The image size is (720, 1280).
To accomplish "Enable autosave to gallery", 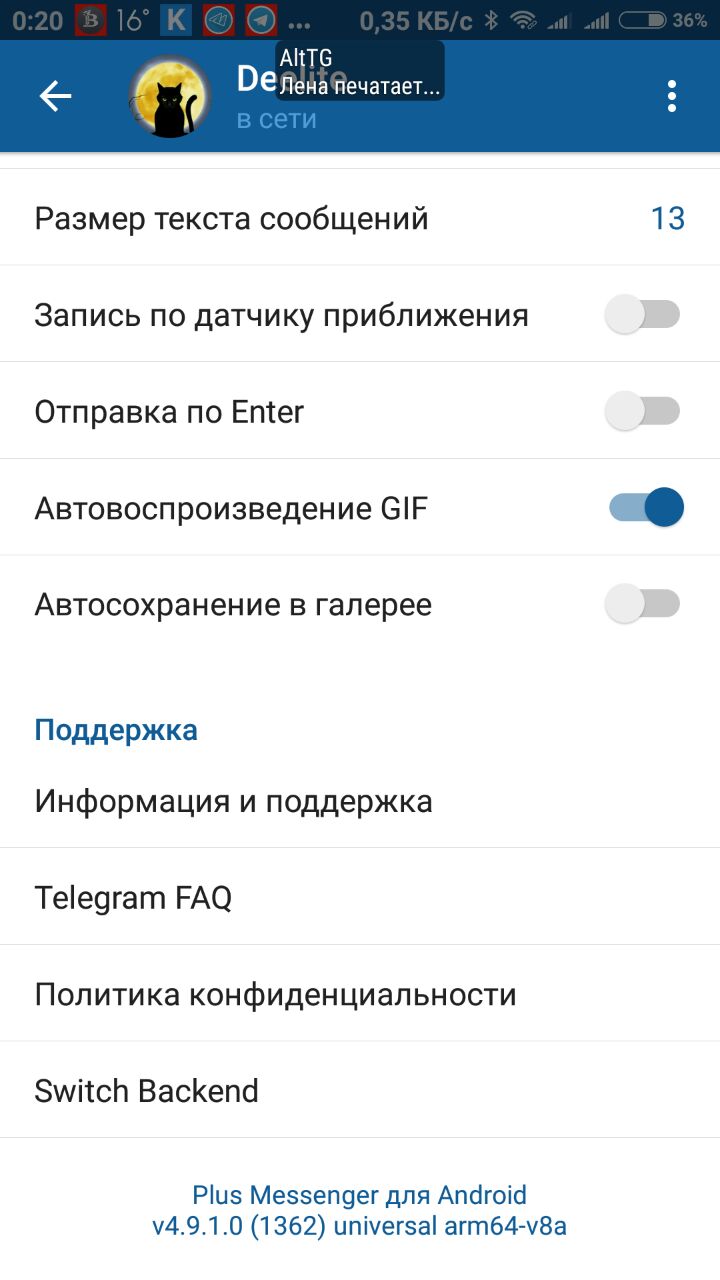I will (x=644, y=604).
